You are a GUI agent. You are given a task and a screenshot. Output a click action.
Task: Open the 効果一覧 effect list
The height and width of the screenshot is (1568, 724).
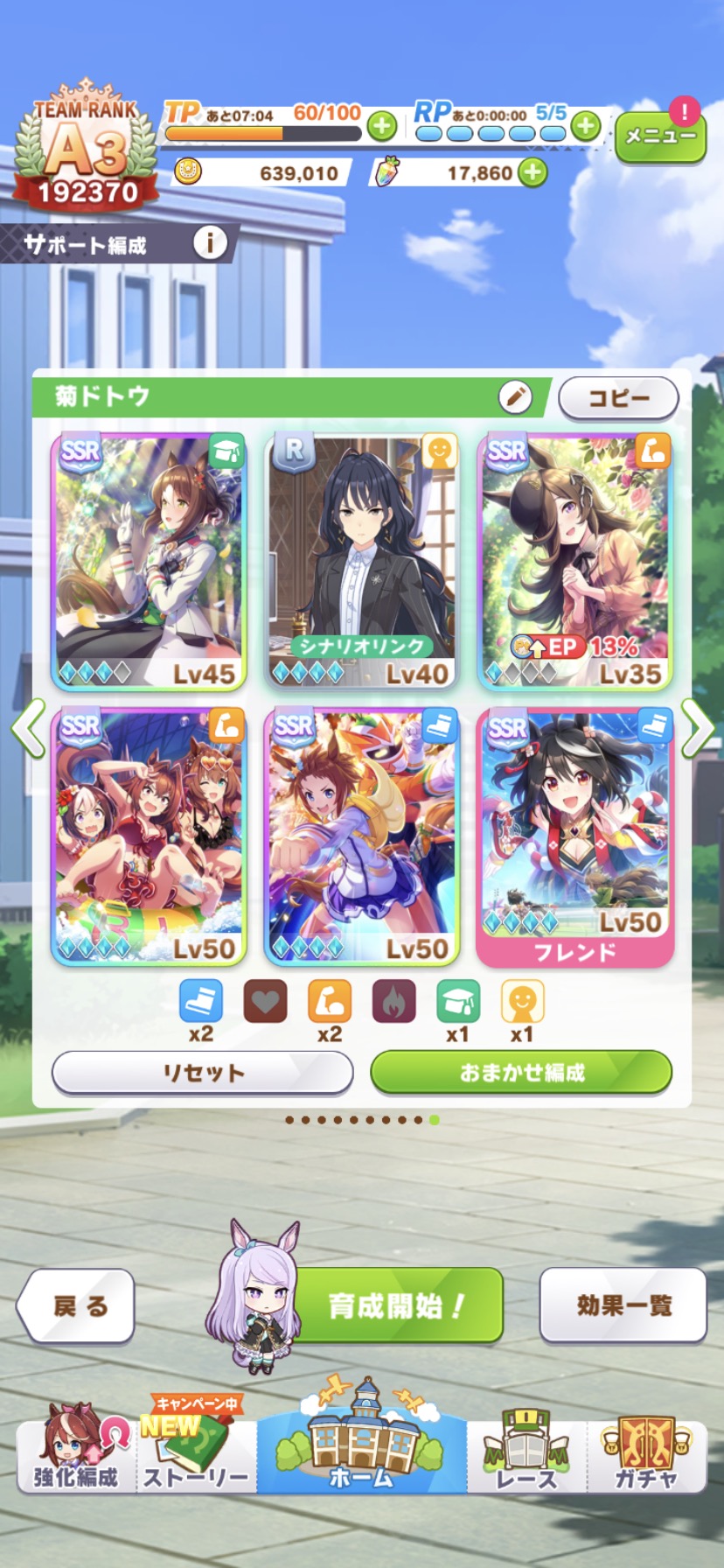tap(623, 1305)
